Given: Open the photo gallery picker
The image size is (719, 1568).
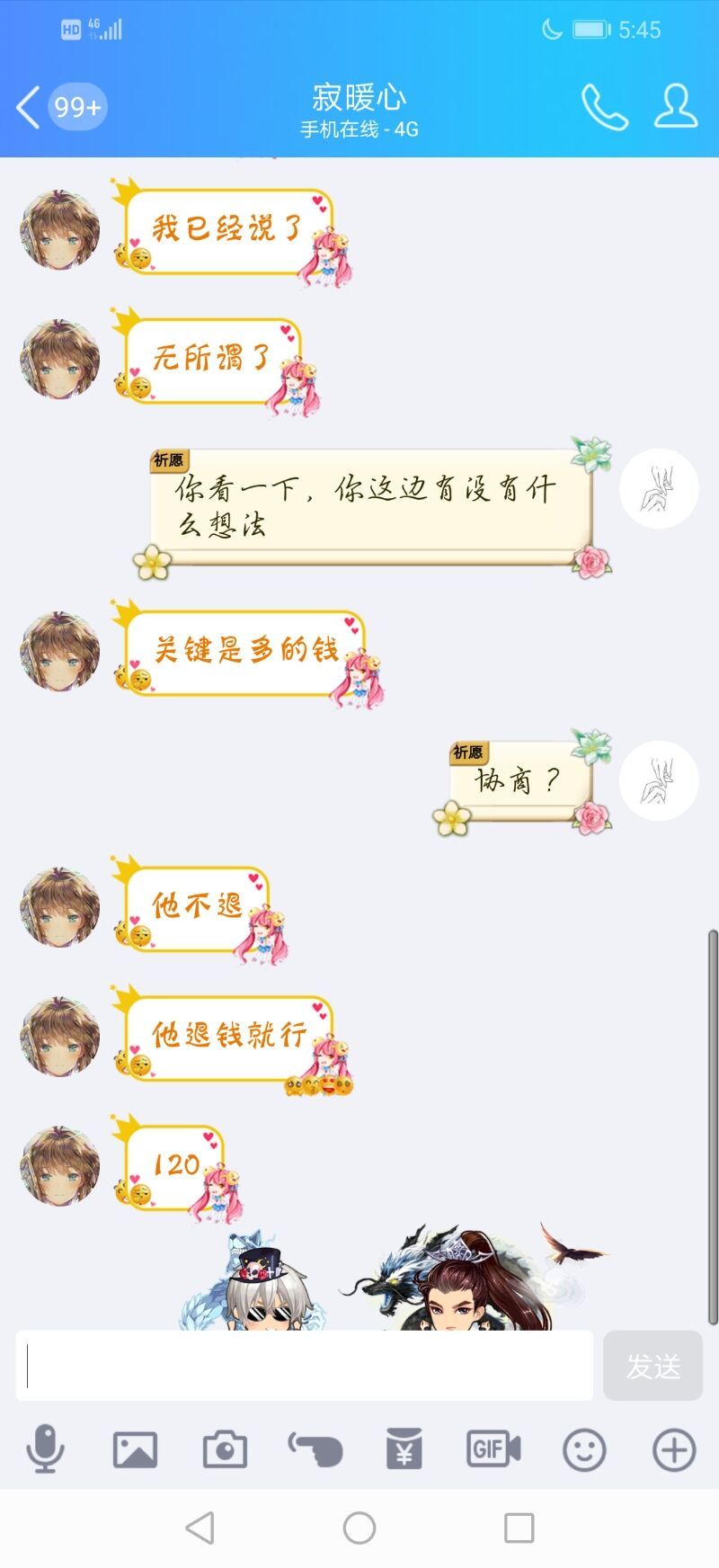Looking at the screenshot, I should (135, 1449).
